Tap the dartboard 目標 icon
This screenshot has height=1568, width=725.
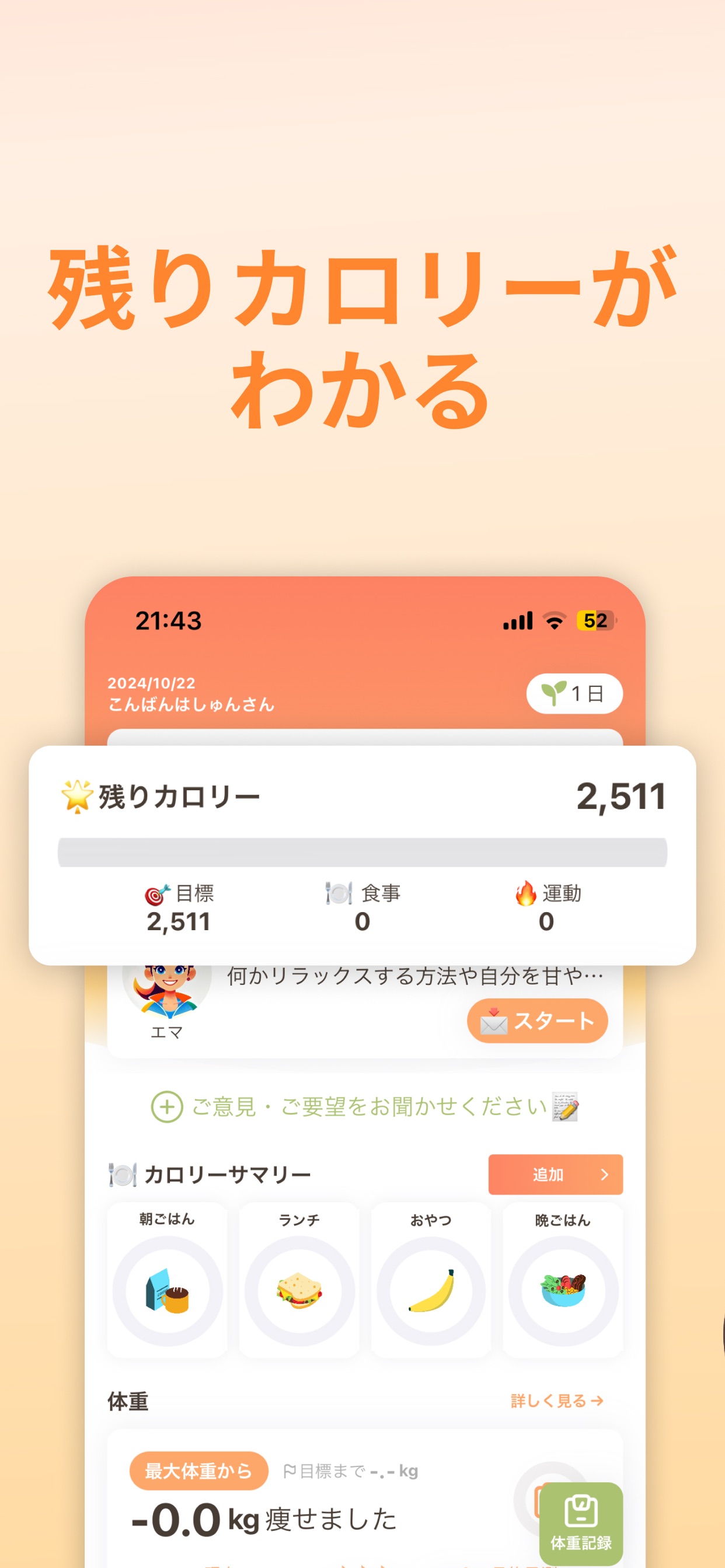156,893
